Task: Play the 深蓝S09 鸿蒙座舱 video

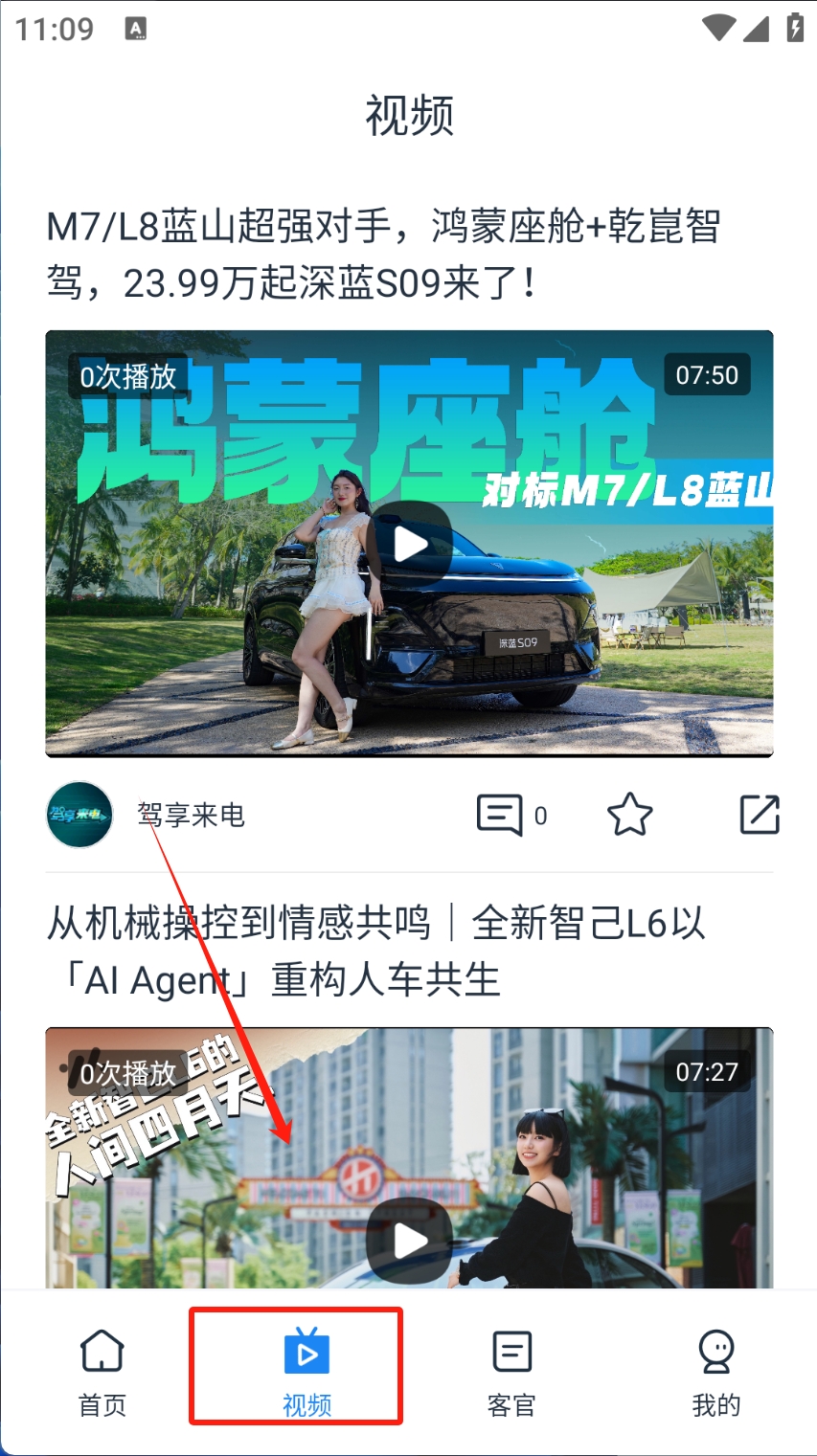Action: tap(410, 544)
